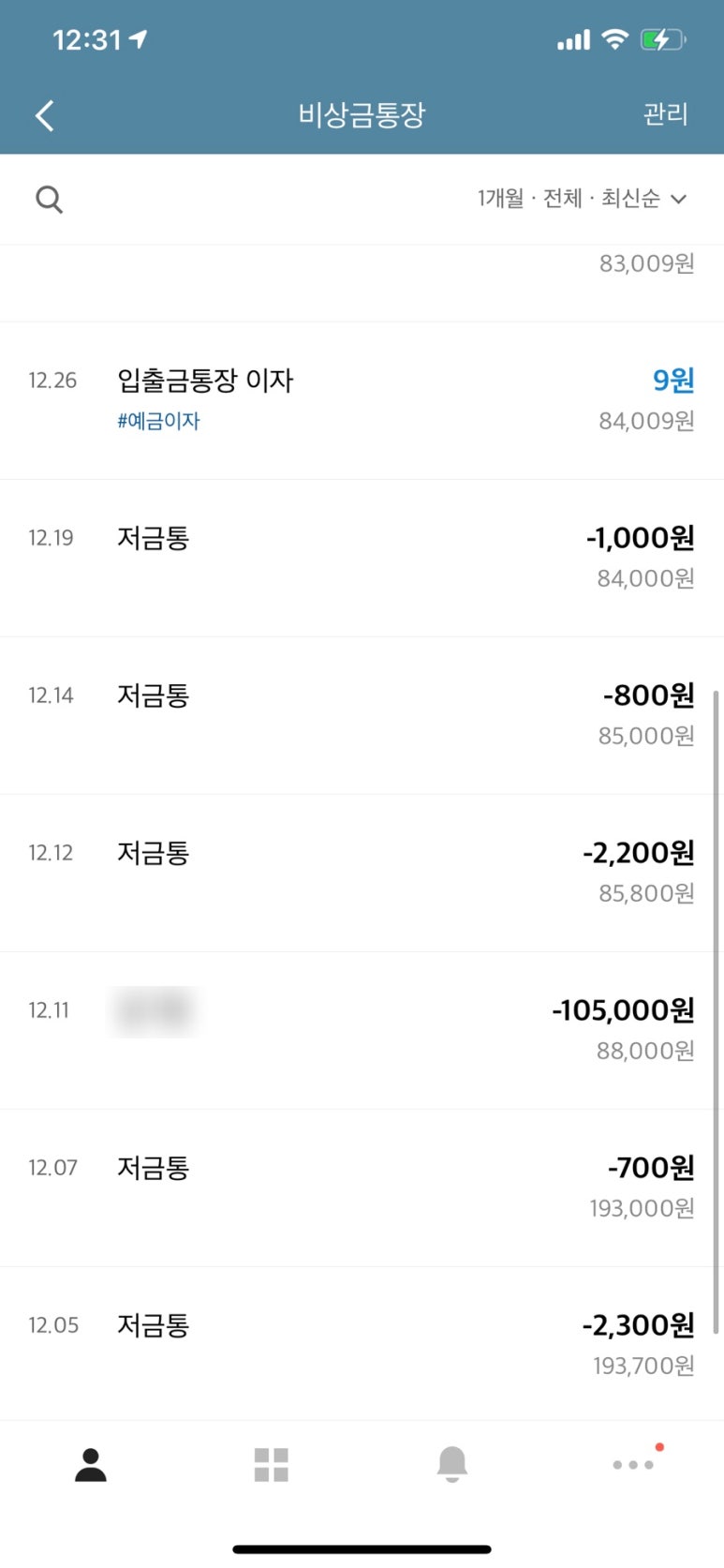Open the 1개월 · 전체 · 최신순 filter

[x=582, y=199]
